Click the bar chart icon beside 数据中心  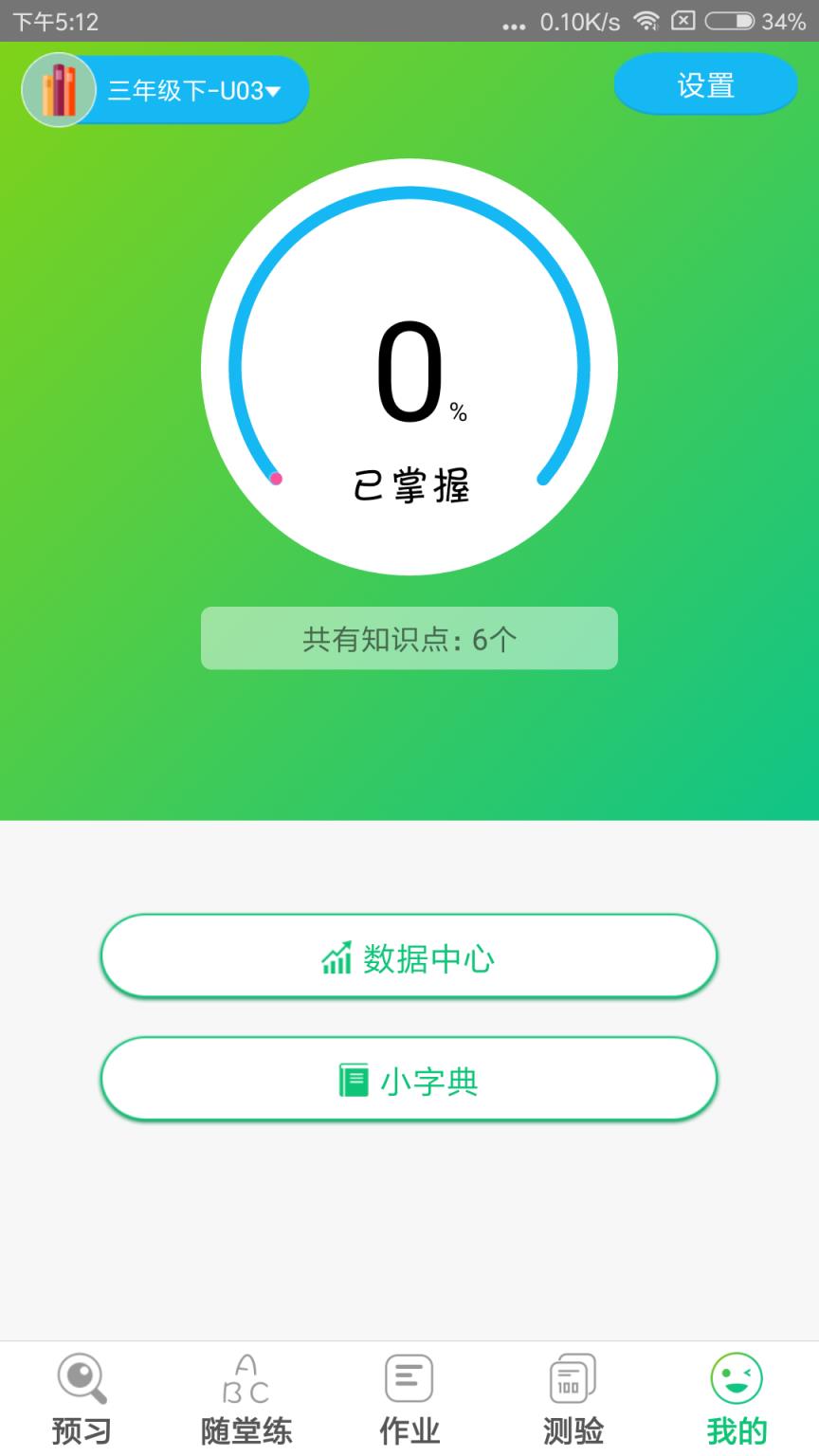click(x=337, y=958)
